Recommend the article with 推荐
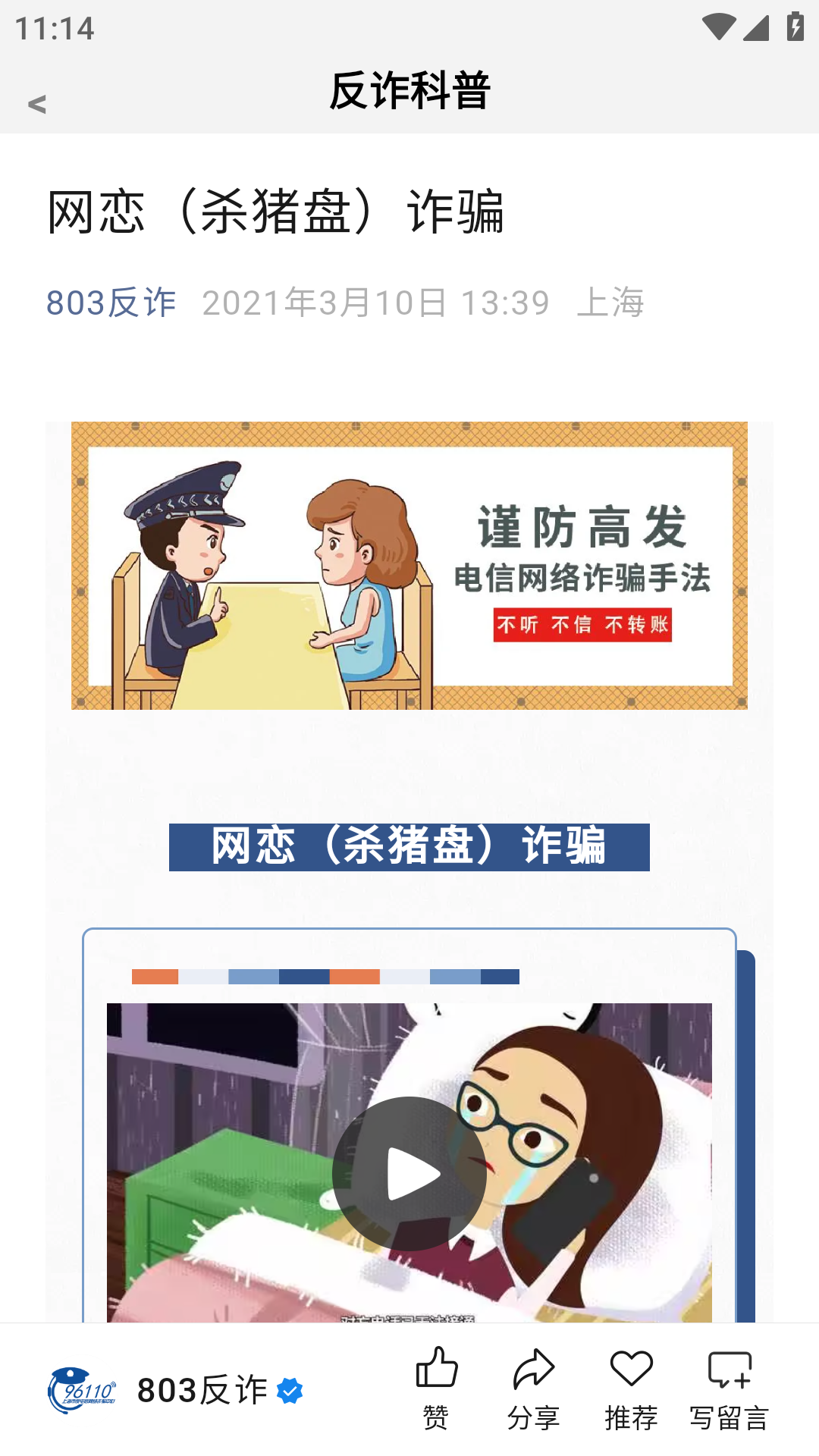Viewport: 819px width, 1456px height. click(x=631, y=1389)
